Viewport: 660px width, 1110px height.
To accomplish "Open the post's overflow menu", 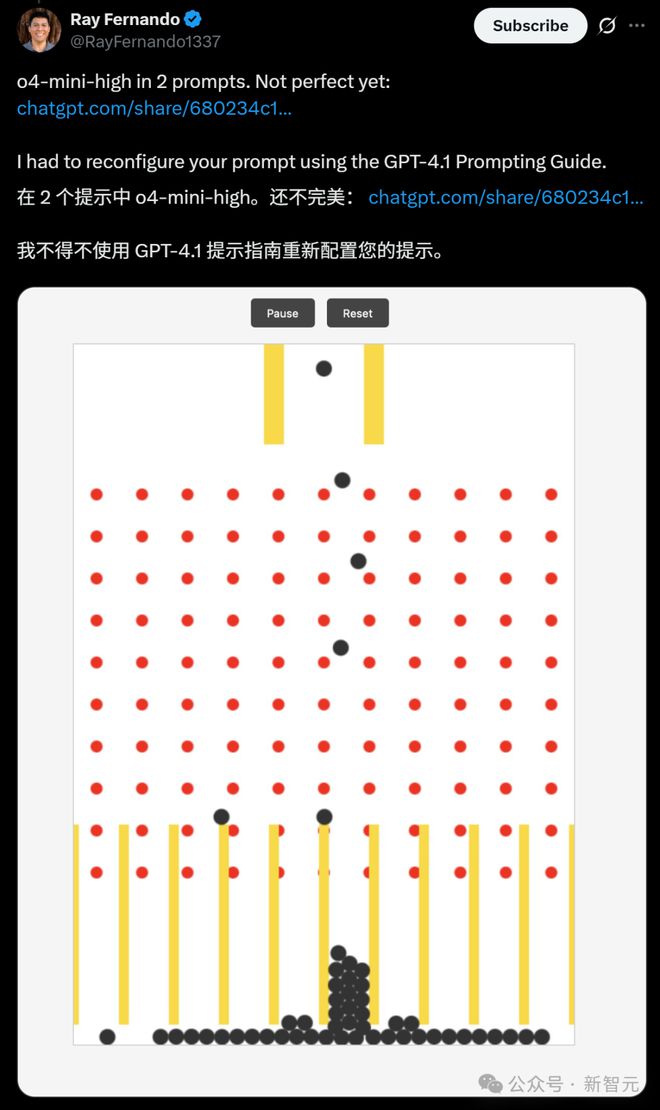I will [637, 26].
